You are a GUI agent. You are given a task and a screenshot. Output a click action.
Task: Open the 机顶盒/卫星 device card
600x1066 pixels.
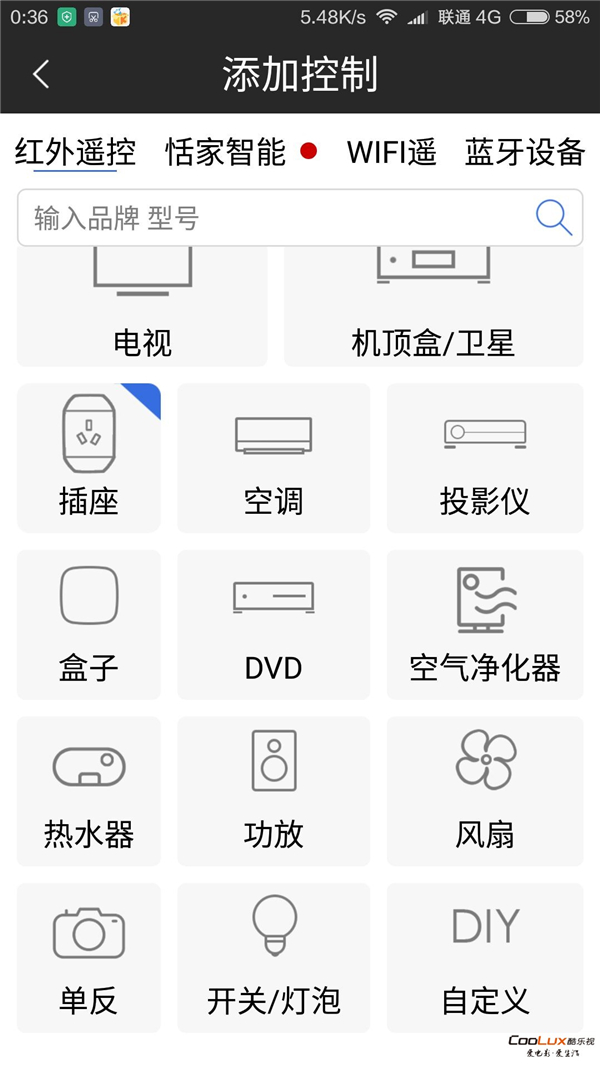tap(434, 306)
